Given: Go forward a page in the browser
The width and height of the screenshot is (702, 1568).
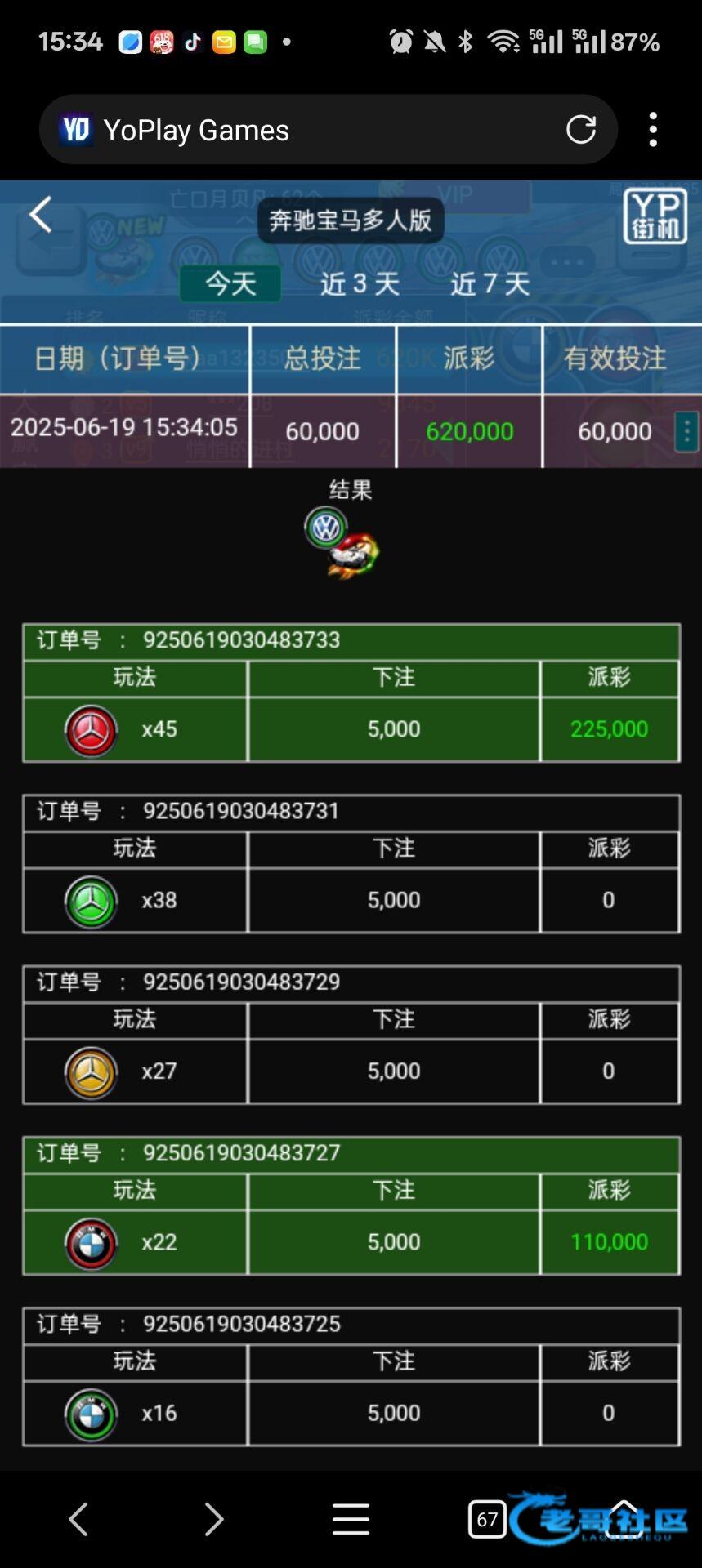Looking at the screenshot, I should (214, 1519).
